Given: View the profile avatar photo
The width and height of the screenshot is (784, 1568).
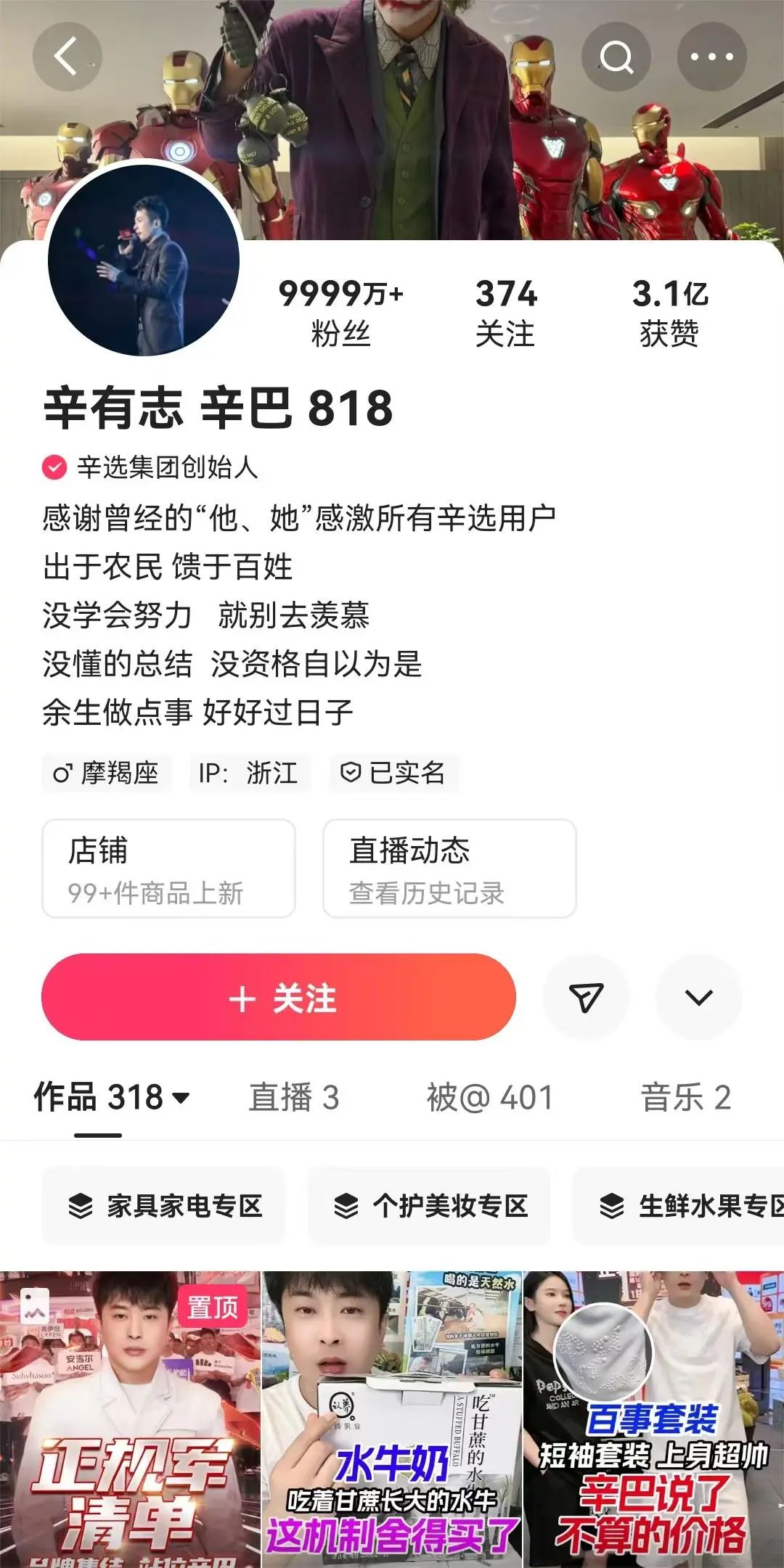Looking at the screenshot, I should pyautogui.click(x=144, y=261).
